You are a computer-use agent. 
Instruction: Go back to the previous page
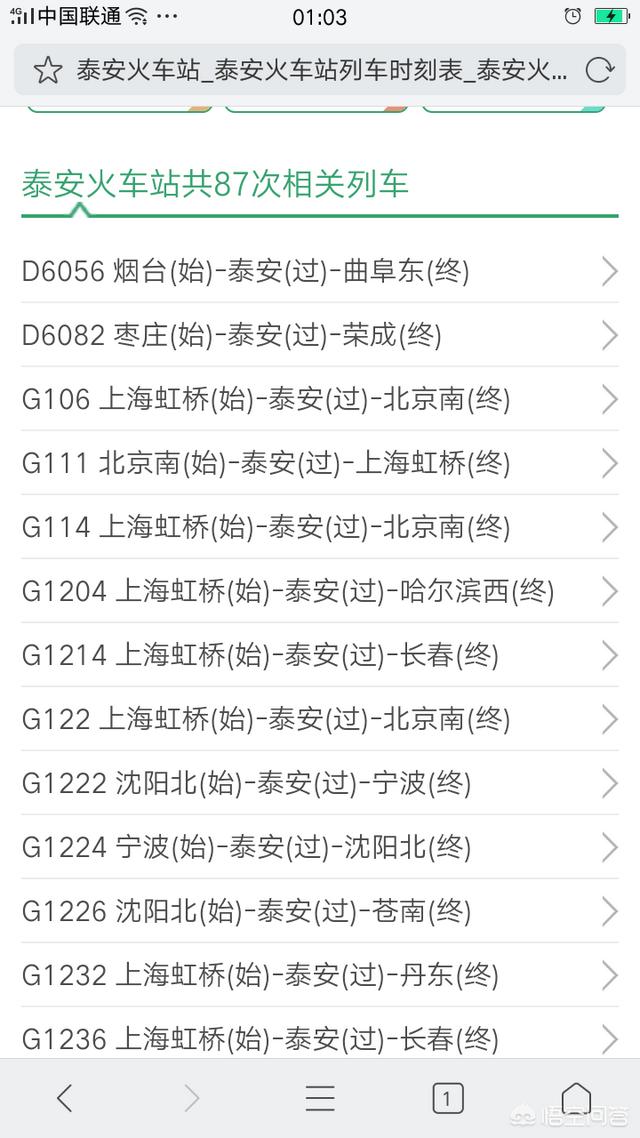[65, 1099]
